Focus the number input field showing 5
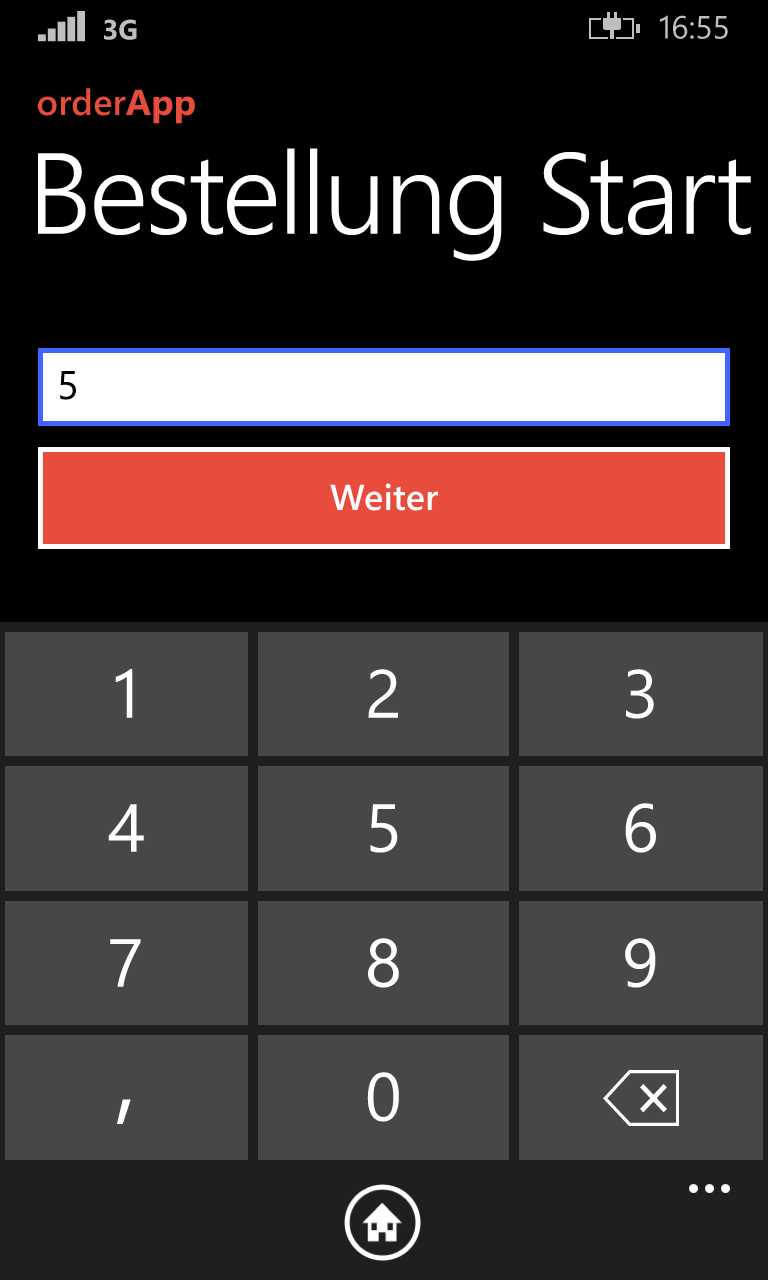The height and width of the screenshot is (1280, 768). click(x=384, y=387)
